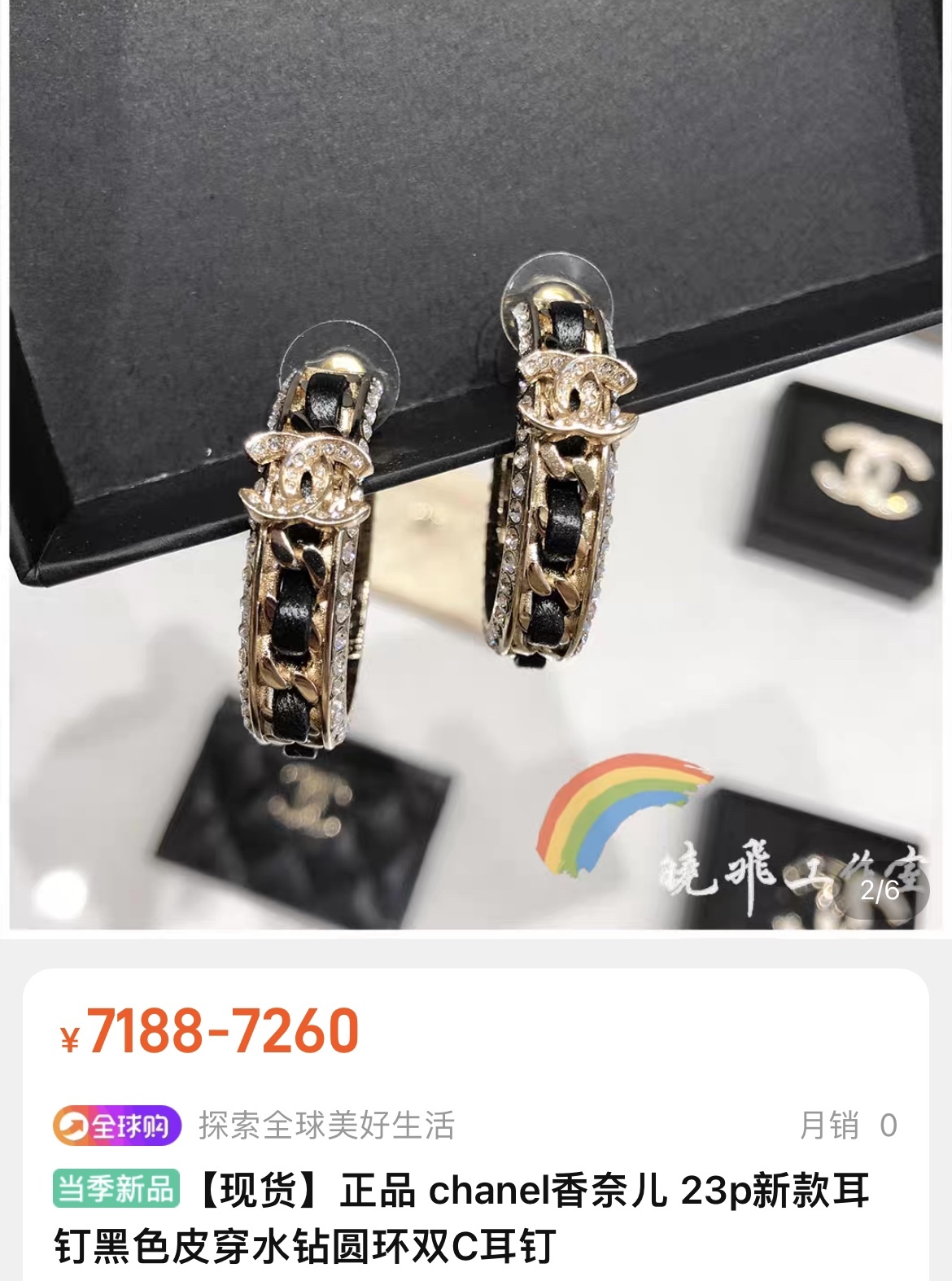
Task: Open the earring product photo full screen
Action: coord(476,464)
